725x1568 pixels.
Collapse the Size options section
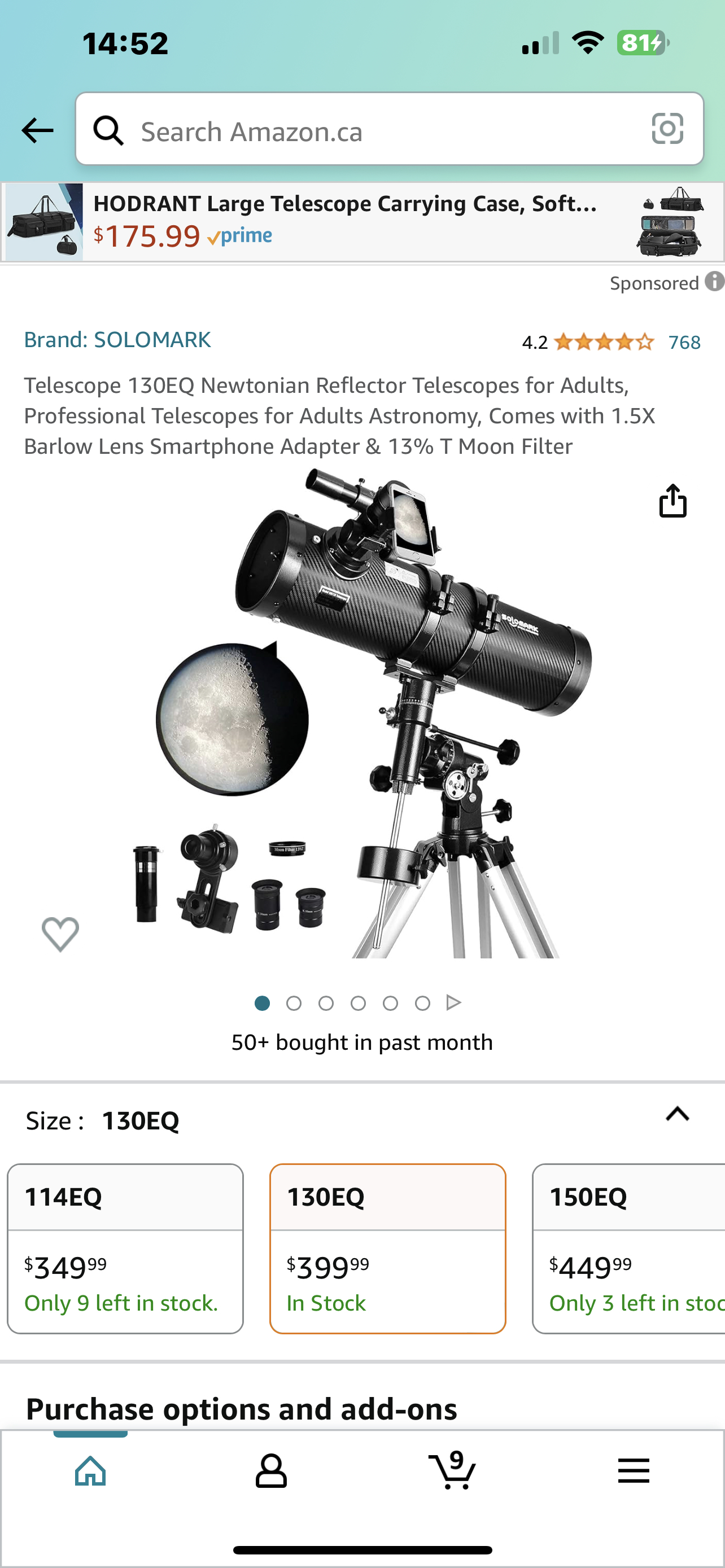[x=677, y=1115]
